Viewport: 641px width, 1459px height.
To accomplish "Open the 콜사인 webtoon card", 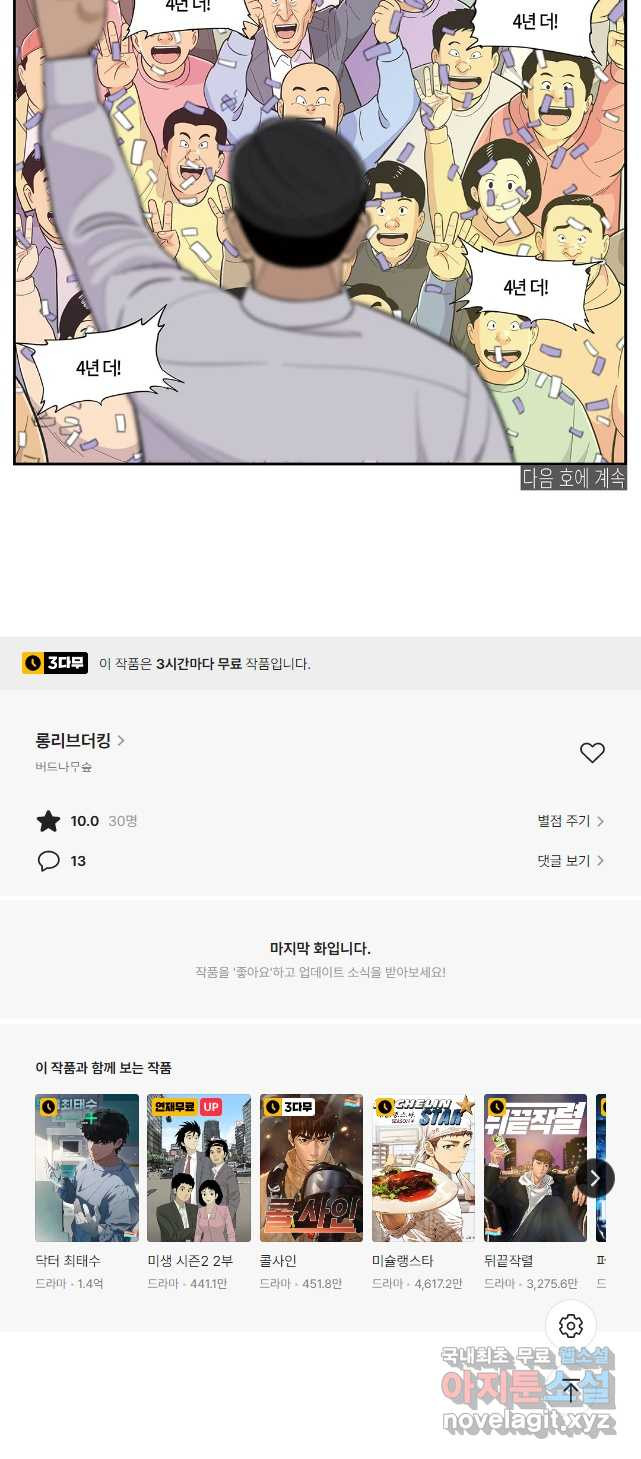I will coord(311,1191).
